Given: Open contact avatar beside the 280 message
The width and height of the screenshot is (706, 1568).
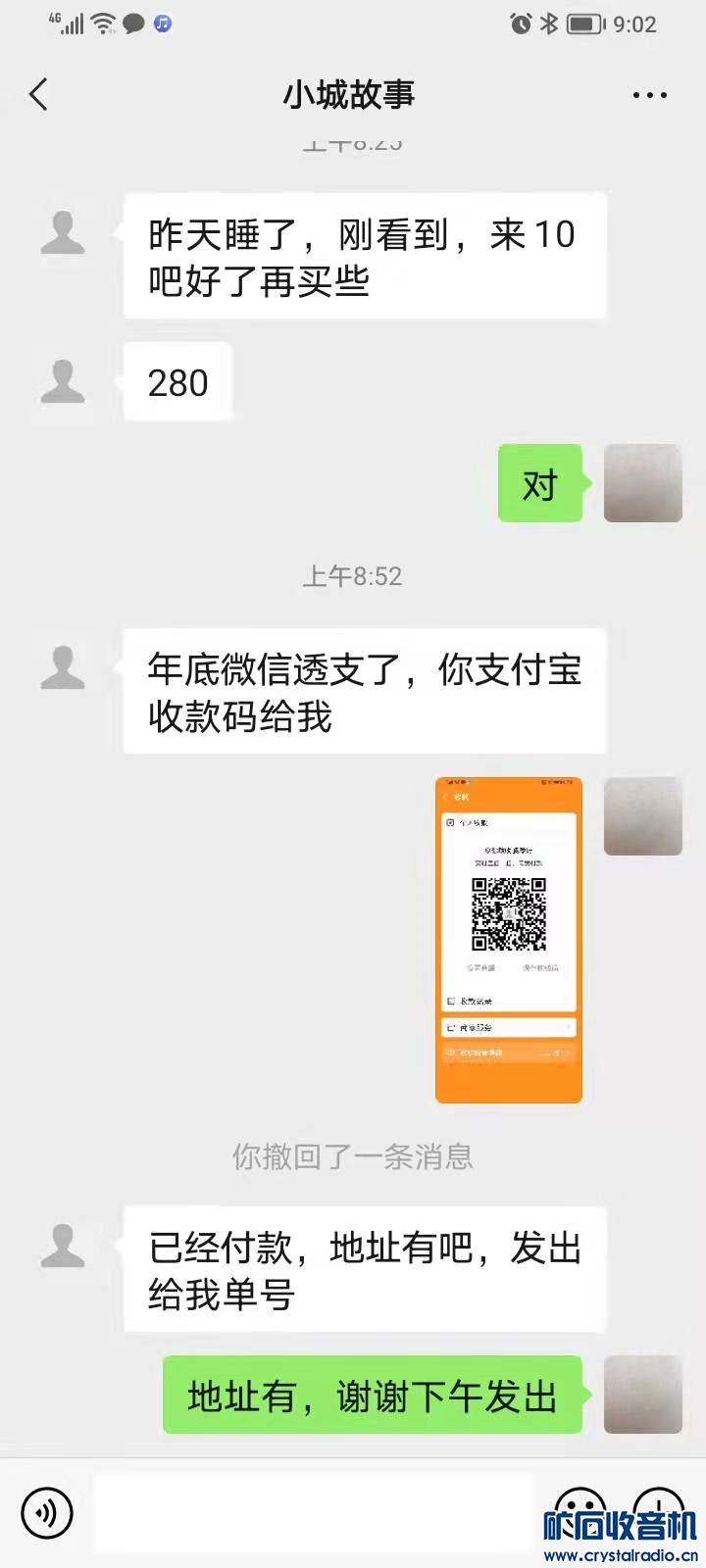Looking at the screenshot, I should click(63, 382).
